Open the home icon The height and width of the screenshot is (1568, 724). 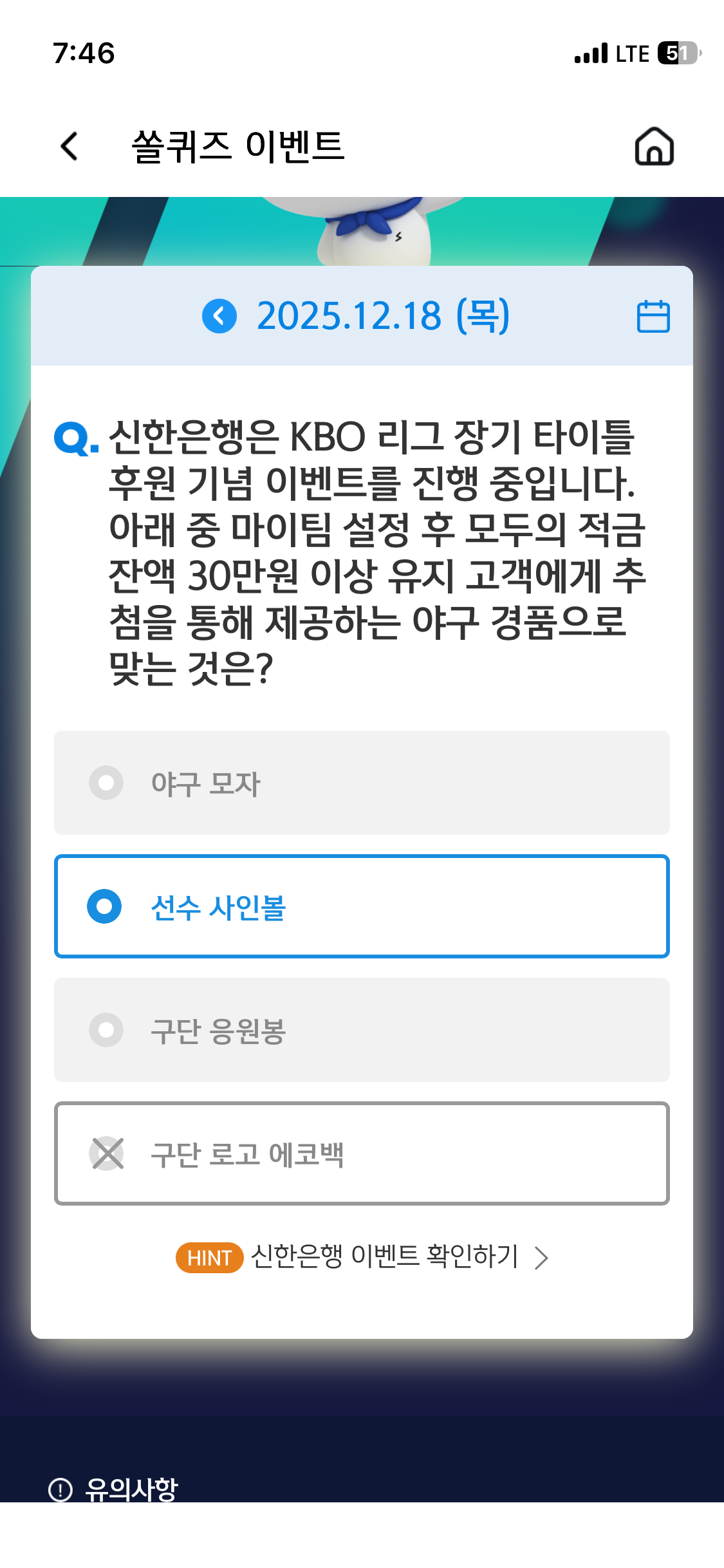[654, 147]
